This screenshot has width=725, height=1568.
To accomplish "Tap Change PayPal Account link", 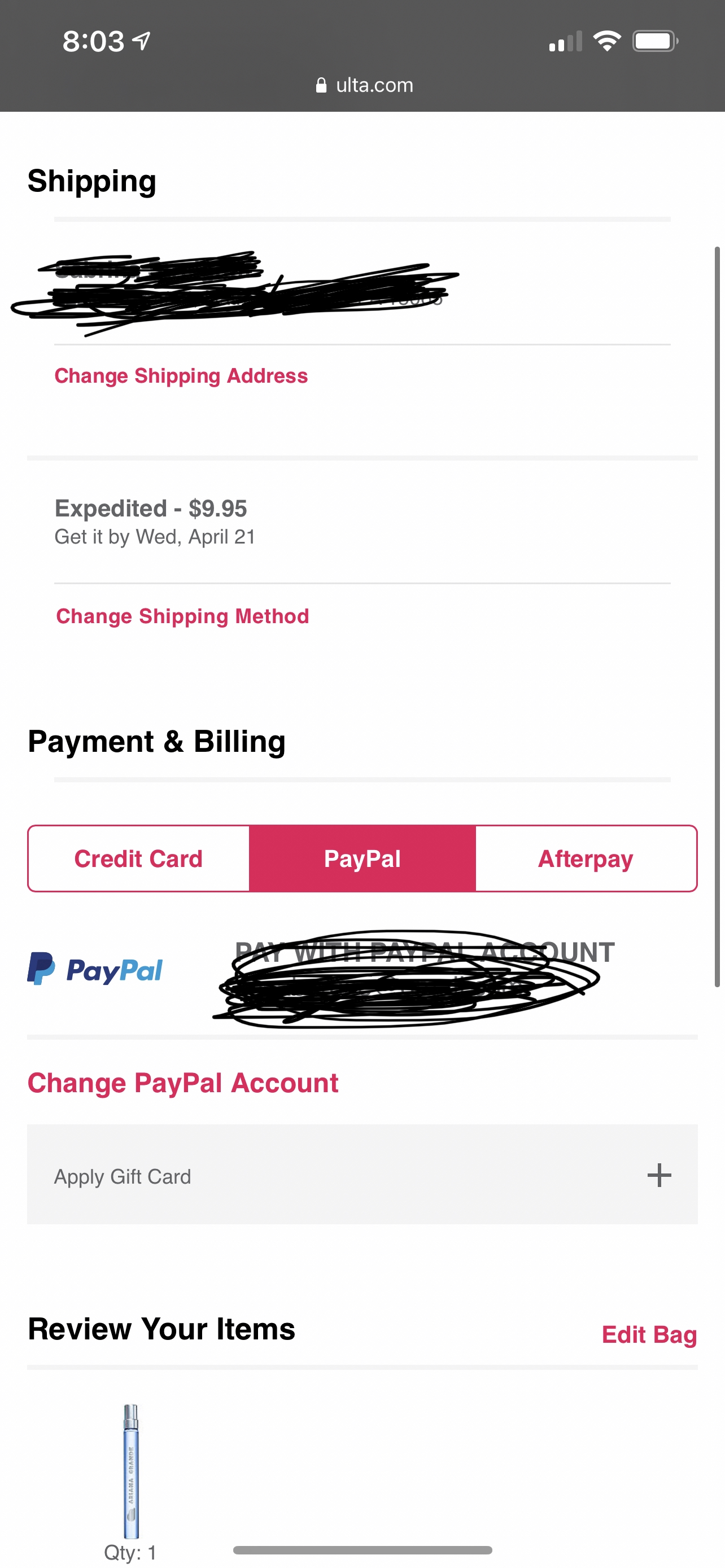I will pyautogui.click(x=182, y=1083).
